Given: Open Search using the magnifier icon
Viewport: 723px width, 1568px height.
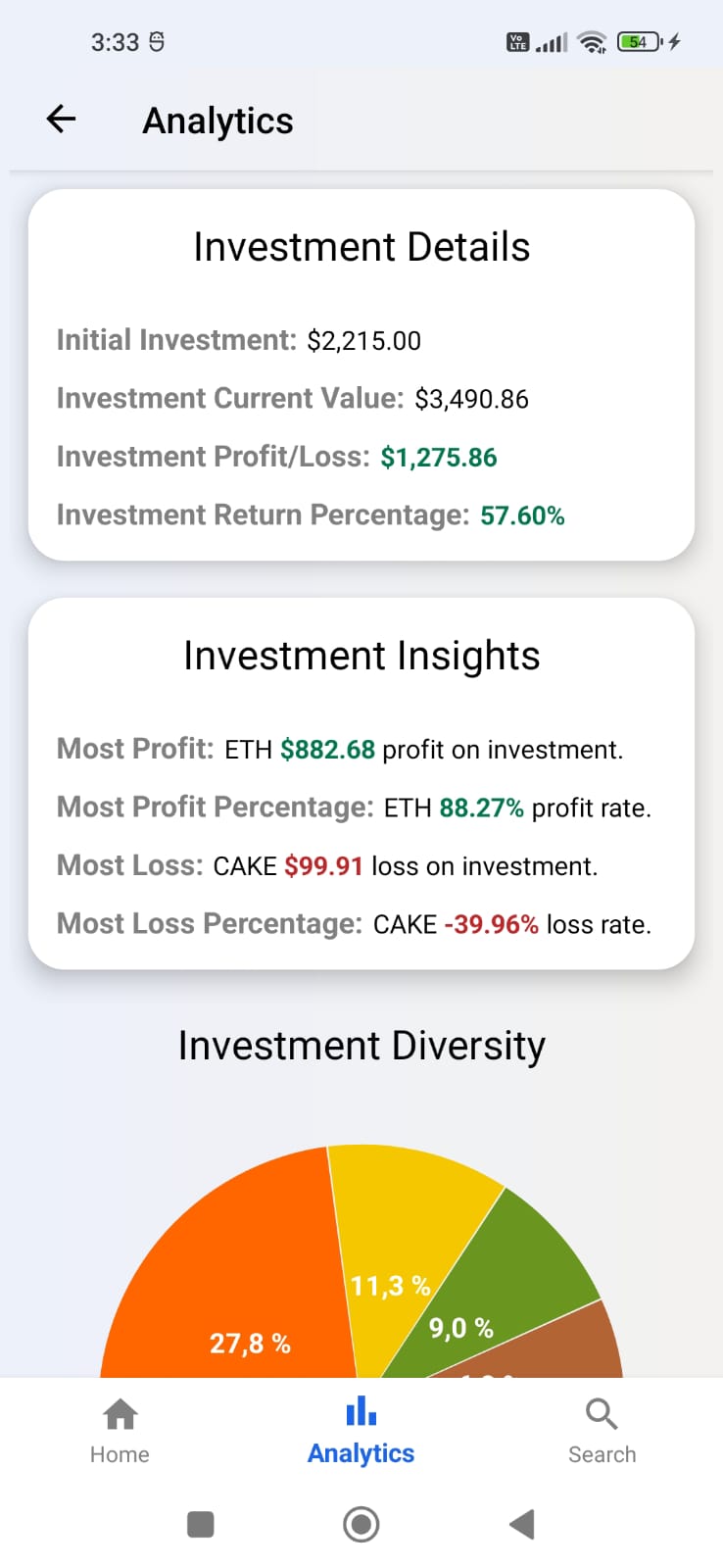Looking at the screenshot, I should point(601,1413).
